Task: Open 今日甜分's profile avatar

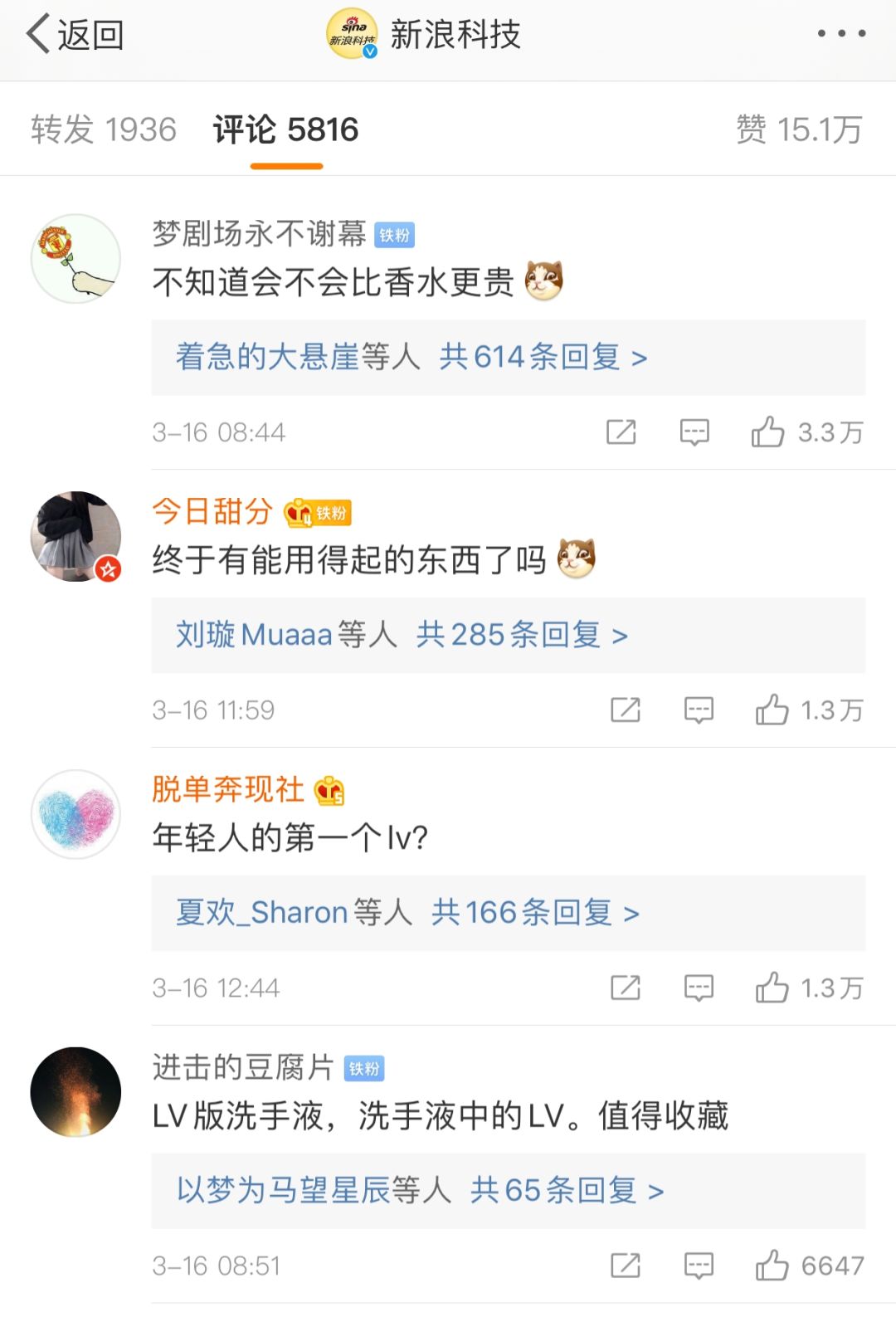Action: coord(75,536)
